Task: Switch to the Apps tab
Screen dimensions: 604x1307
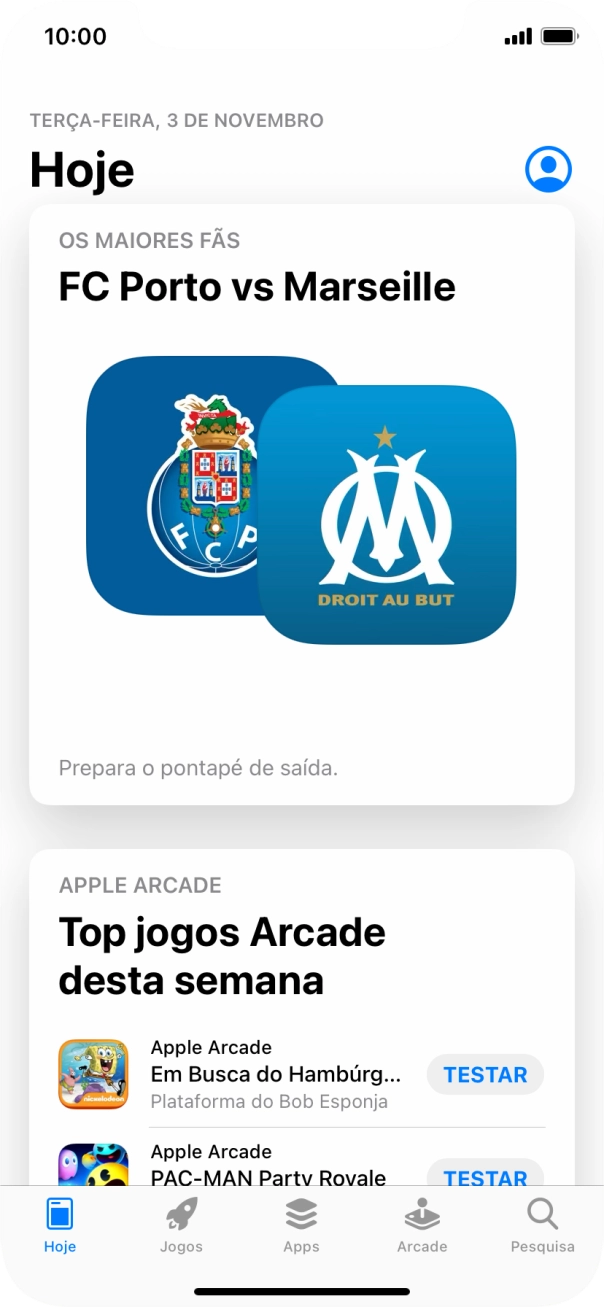Action: click(301, 1225)
